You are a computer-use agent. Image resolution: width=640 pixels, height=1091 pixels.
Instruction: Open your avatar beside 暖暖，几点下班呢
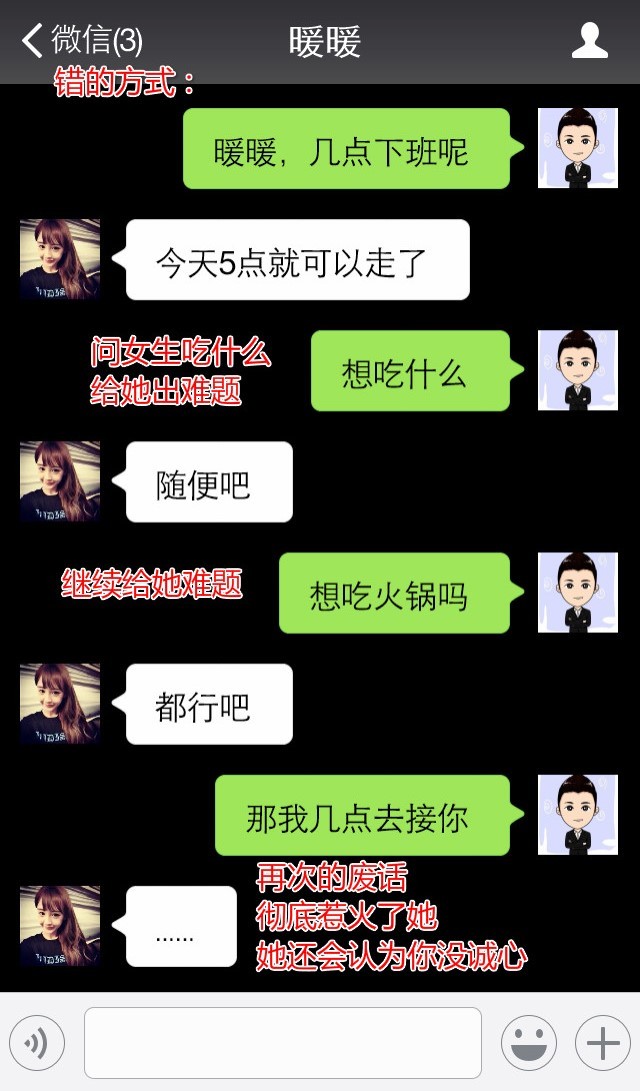578,148
